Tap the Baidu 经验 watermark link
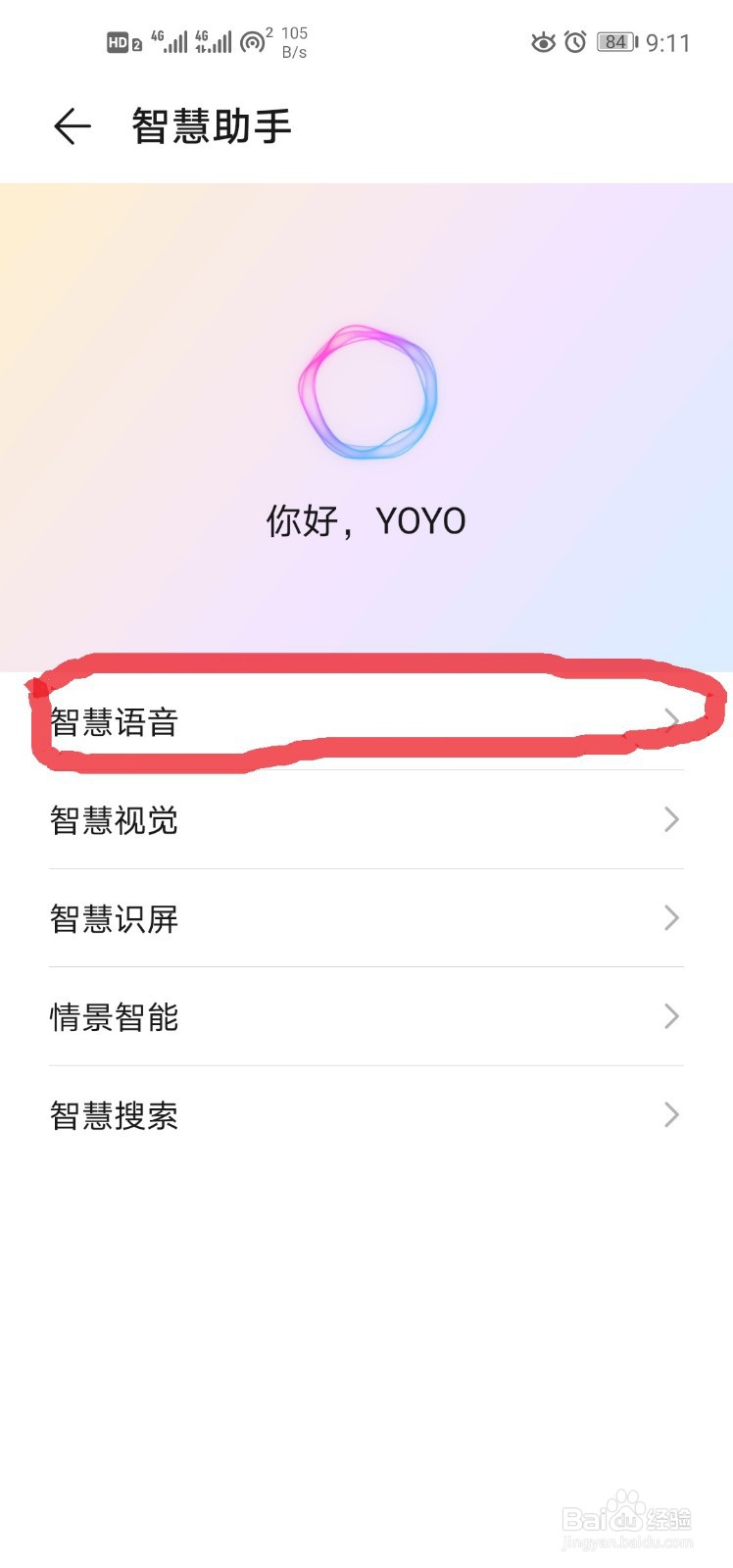This screenshot has height=1568, width=733. [624, 1519]
